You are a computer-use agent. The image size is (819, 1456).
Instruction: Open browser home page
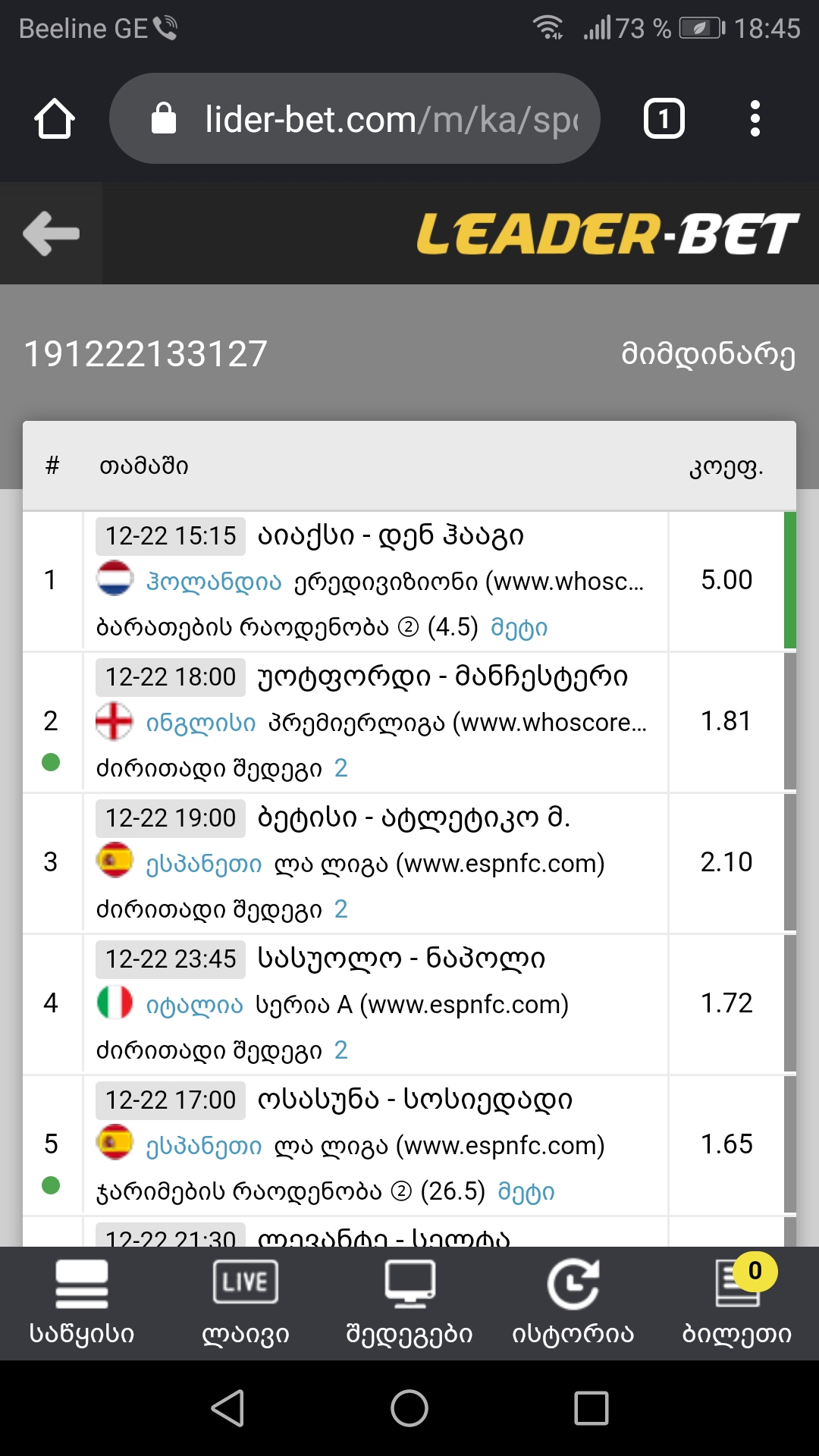click(x=55, y=119)
